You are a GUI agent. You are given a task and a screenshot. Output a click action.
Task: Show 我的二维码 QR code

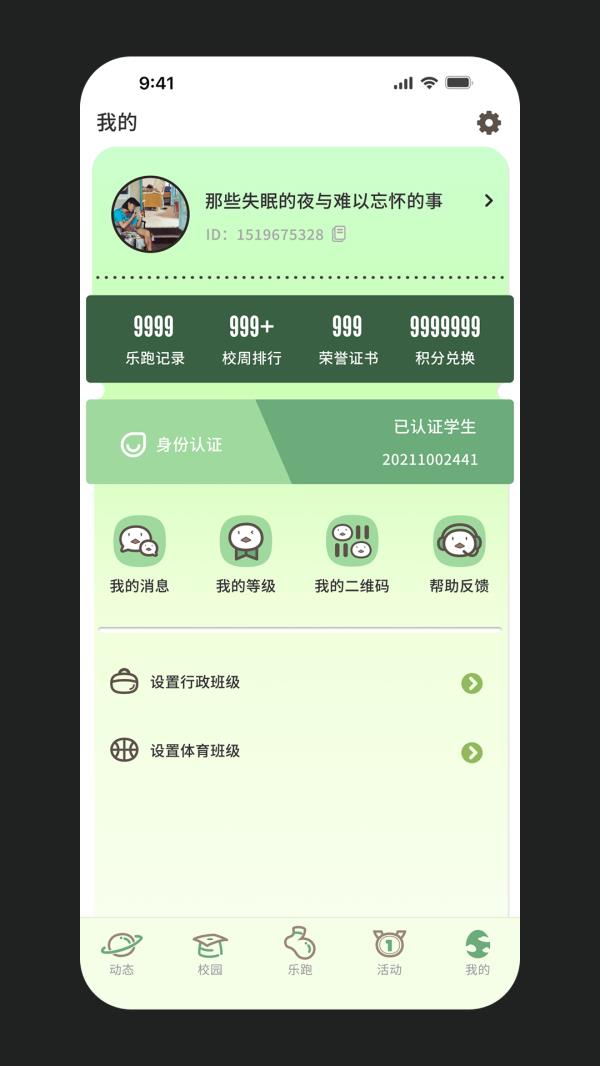coord(352,555)
